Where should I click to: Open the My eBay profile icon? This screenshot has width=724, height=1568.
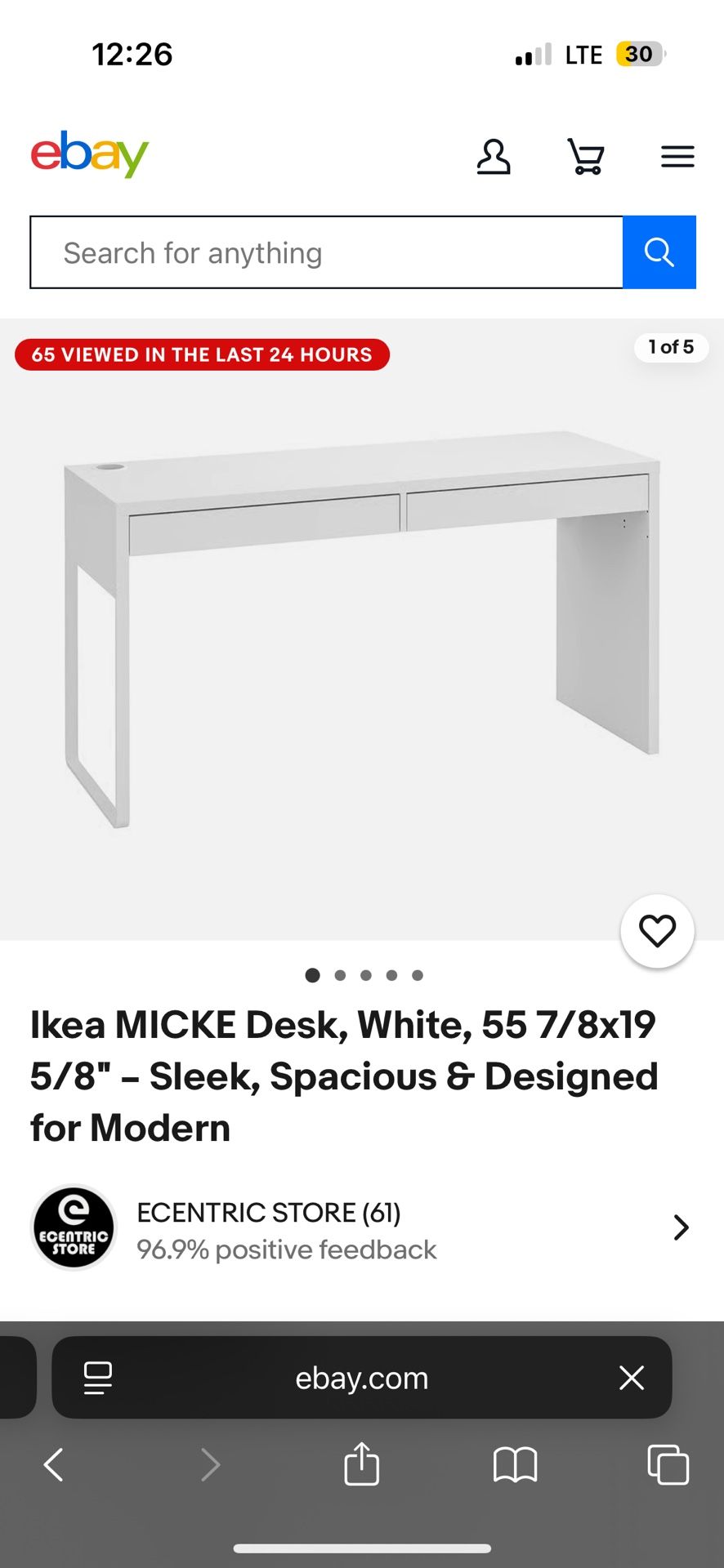tap(494, 157)
